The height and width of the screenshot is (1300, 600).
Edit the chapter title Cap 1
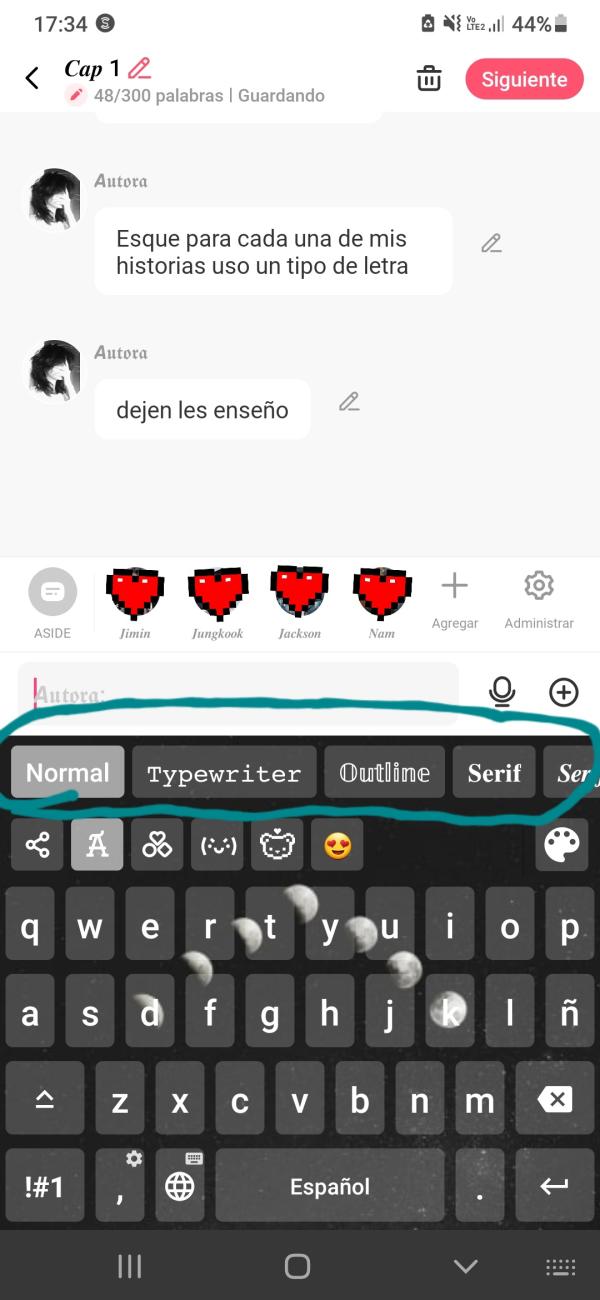[x=140, y=68]
